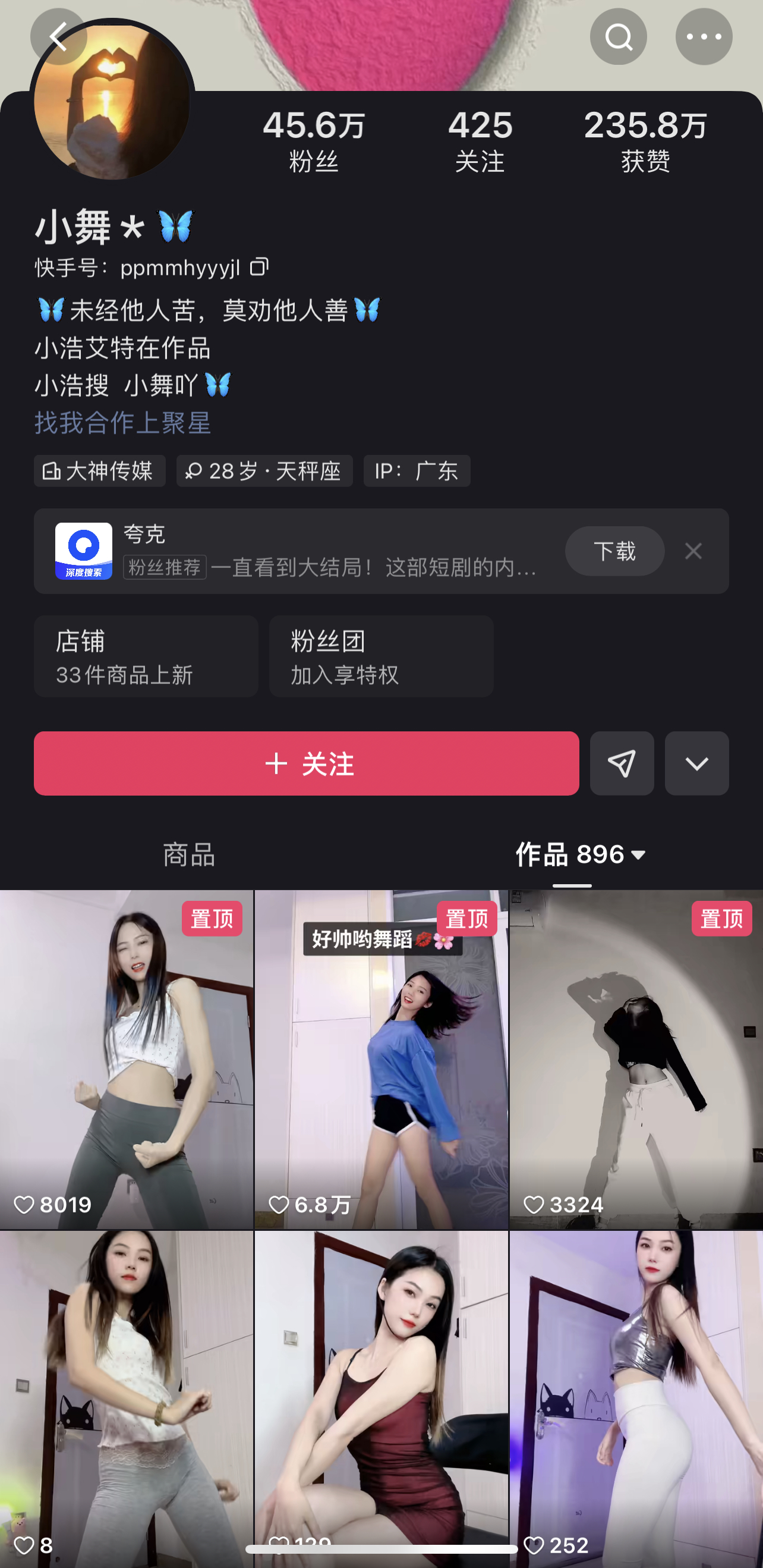Open the profile avatar picture
763x1568 pixels.
pyautogui.click(x=112, y=103)
